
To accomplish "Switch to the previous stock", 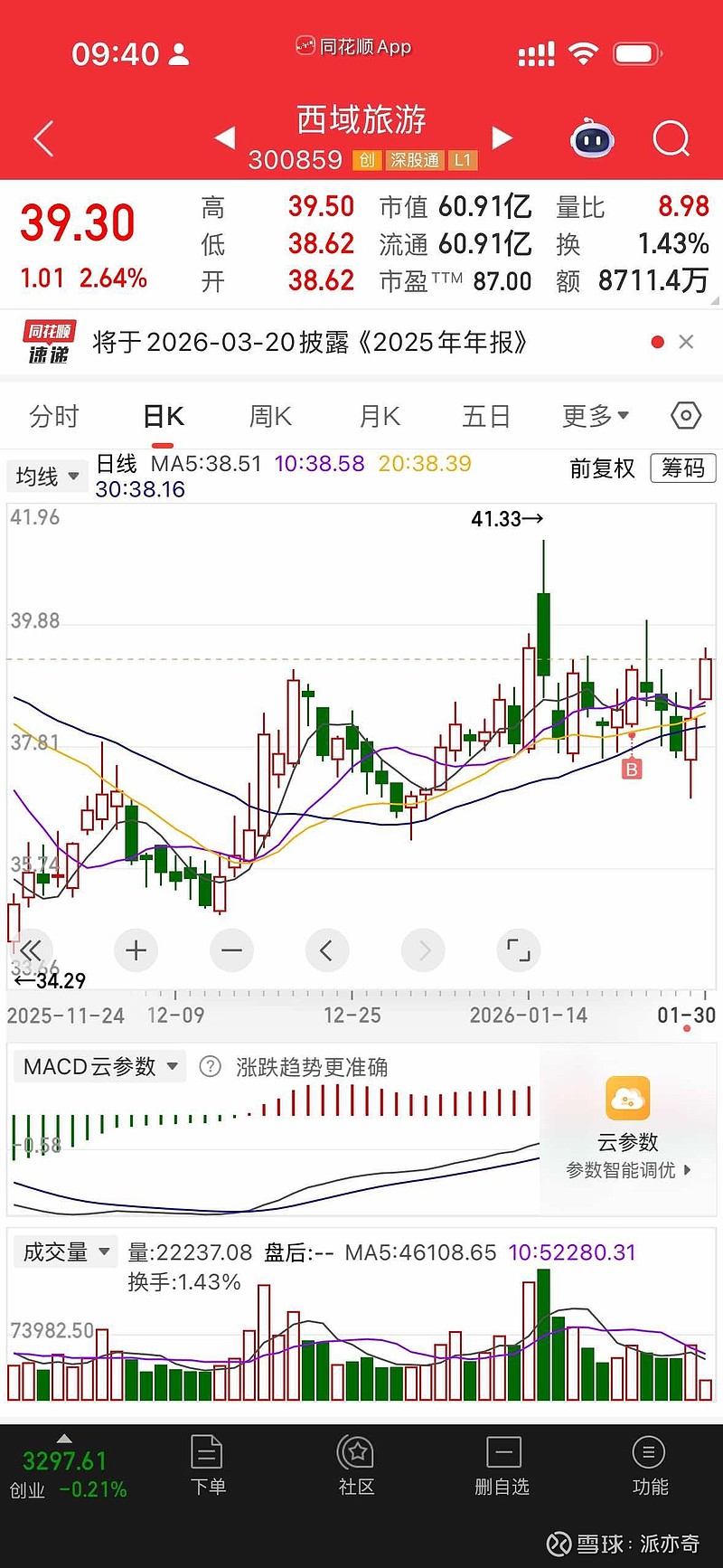I will pos(225,137).
